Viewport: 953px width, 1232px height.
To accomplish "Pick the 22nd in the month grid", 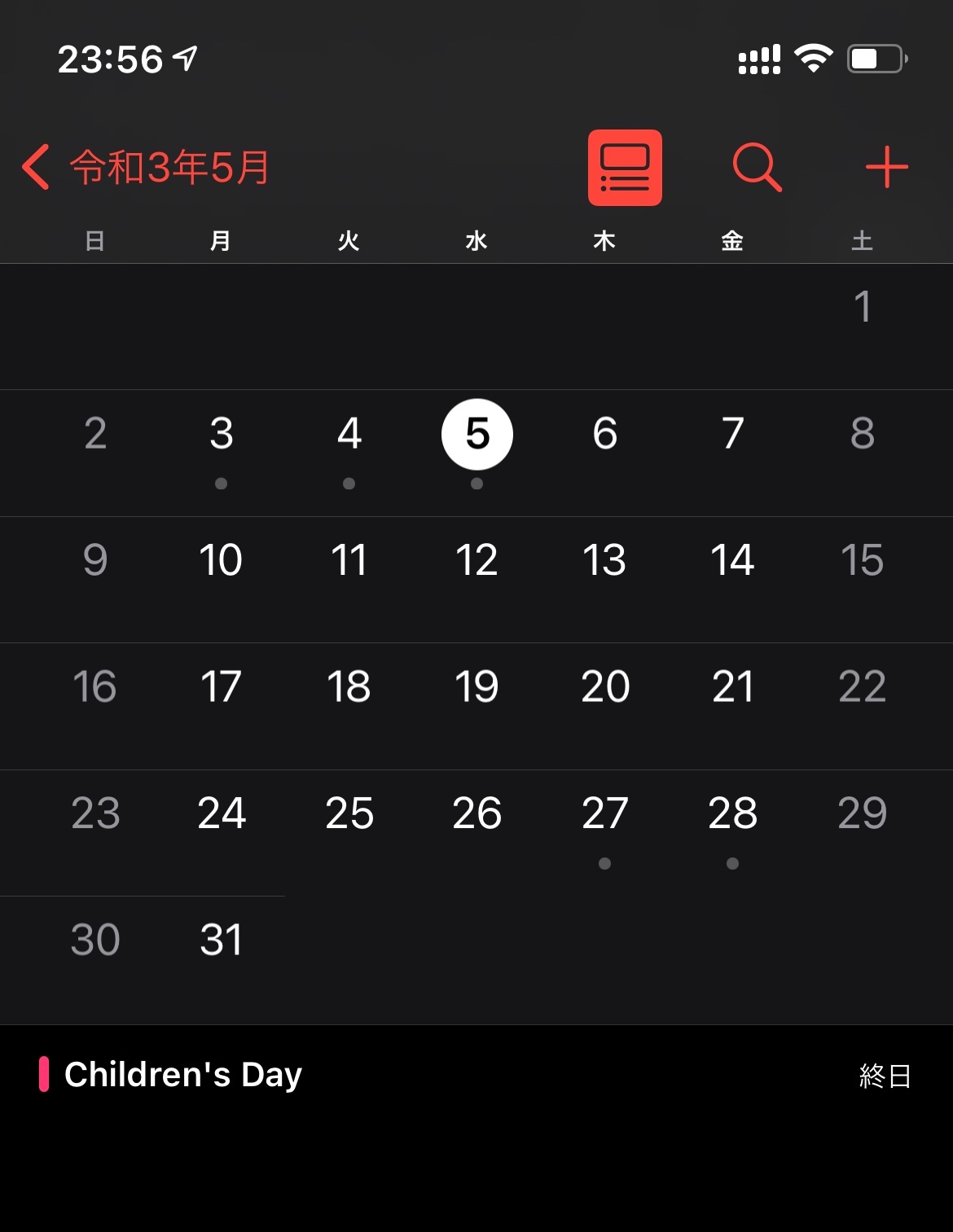I will tap(862, 686).
